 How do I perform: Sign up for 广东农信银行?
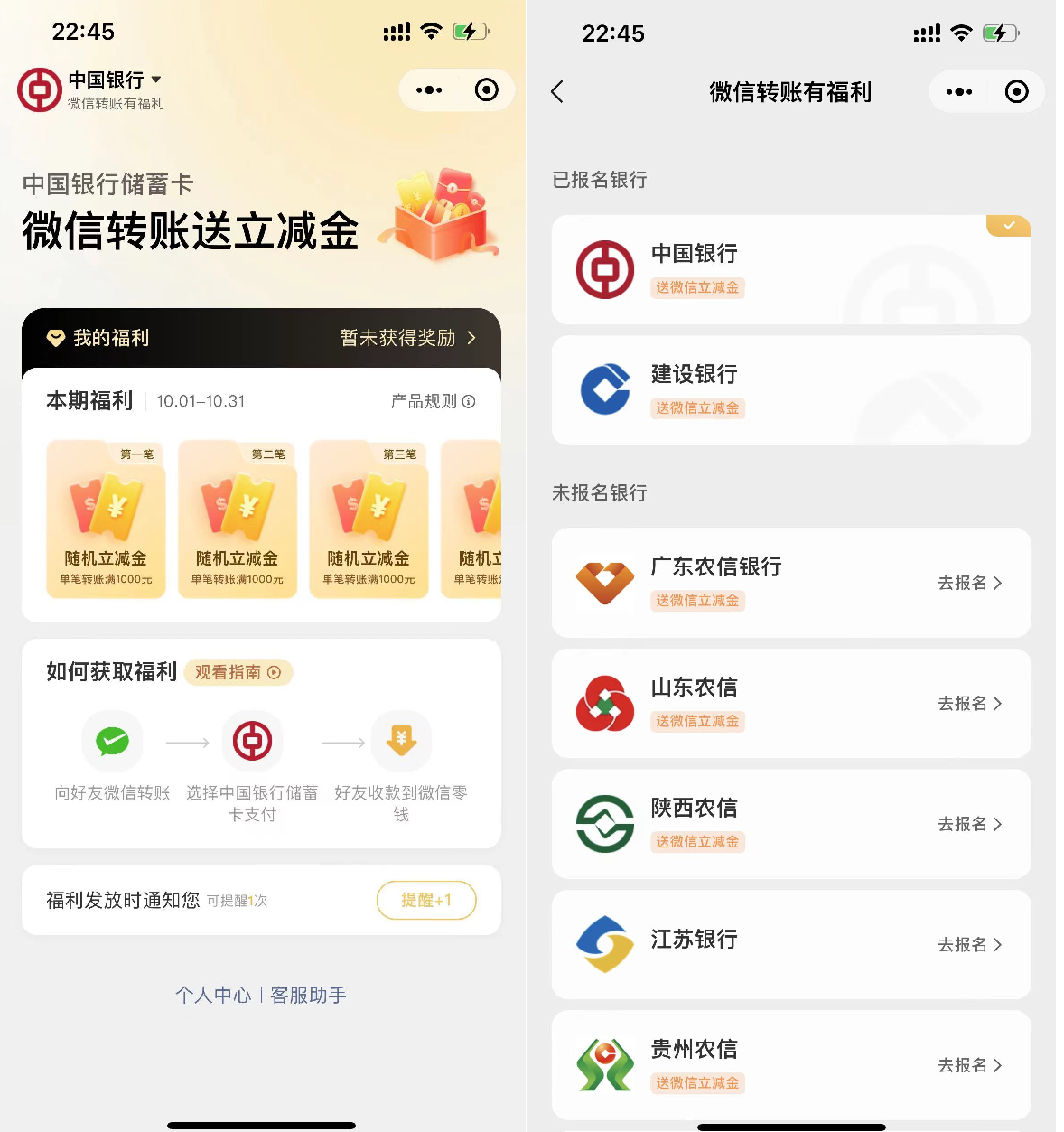[969, 583]
